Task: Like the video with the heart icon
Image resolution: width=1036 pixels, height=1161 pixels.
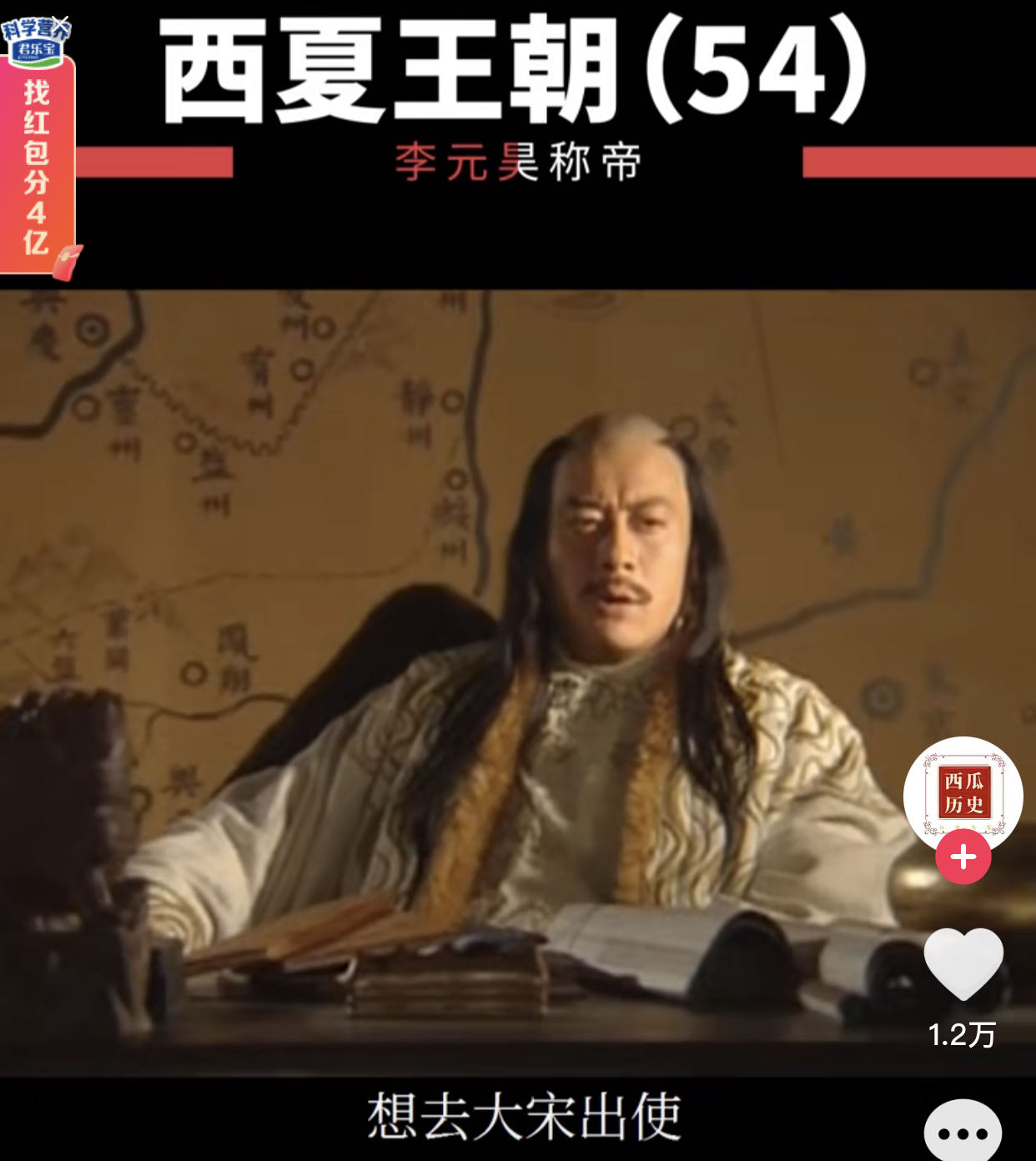Action: 963,964
